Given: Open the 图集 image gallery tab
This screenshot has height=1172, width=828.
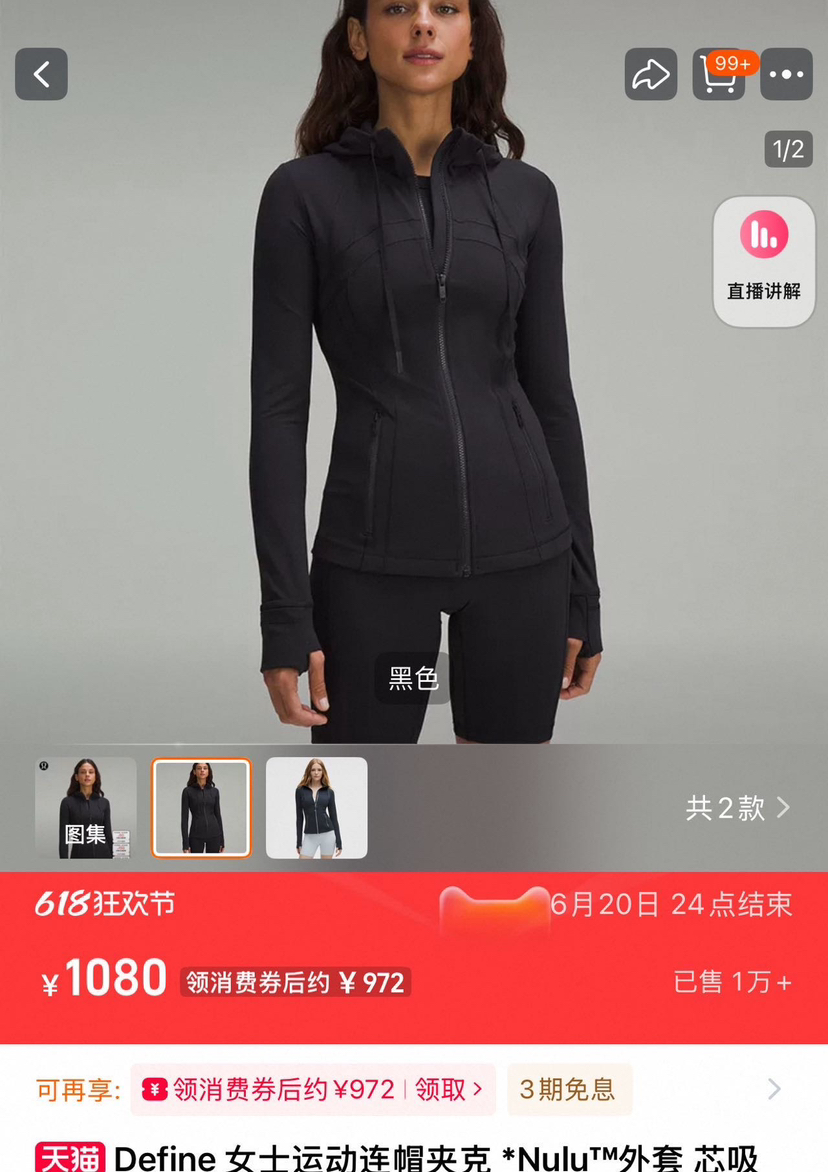Looking at the screenshot, I should [86, 808].
